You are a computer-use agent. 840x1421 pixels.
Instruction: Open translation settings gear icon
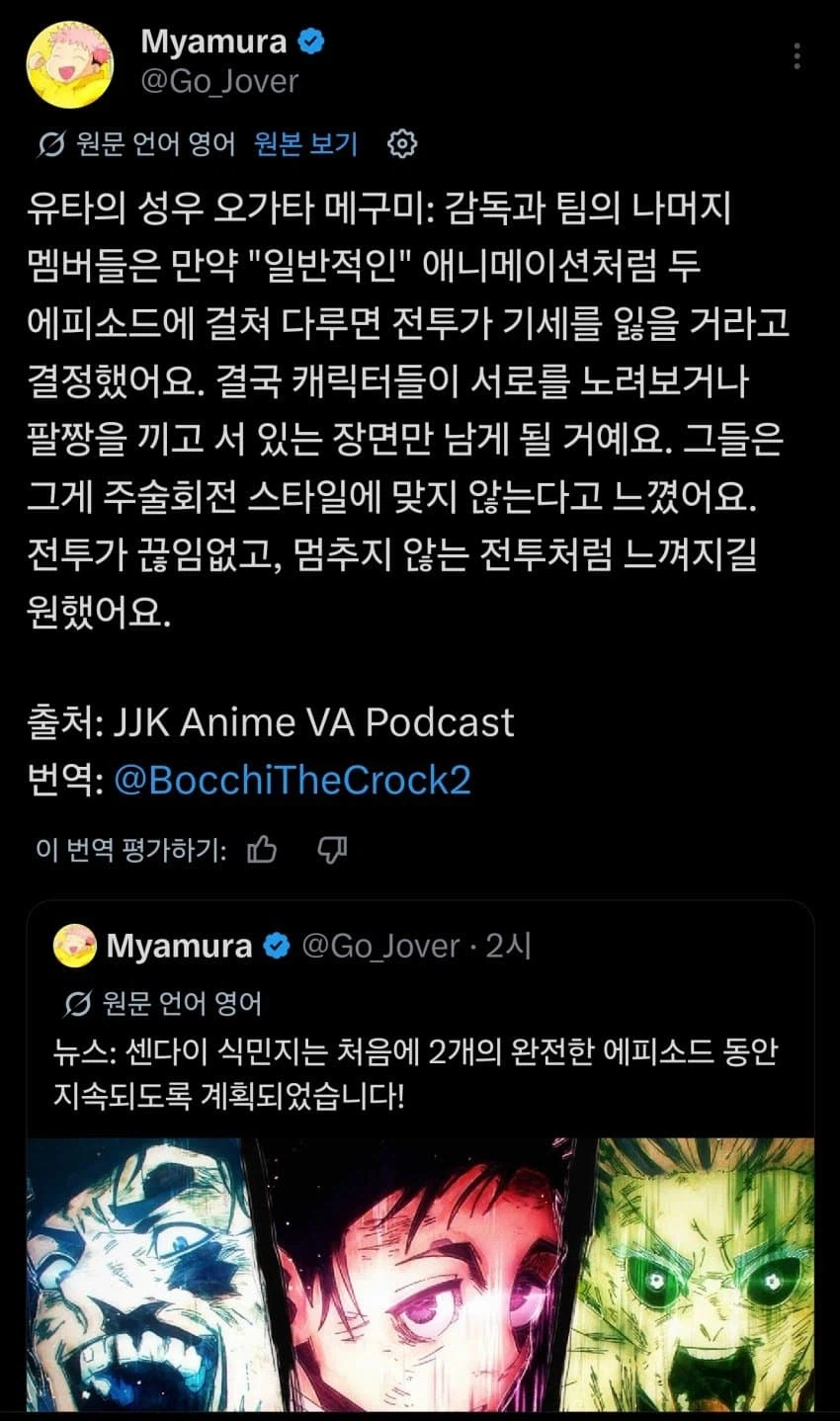[x=401, y=144]
